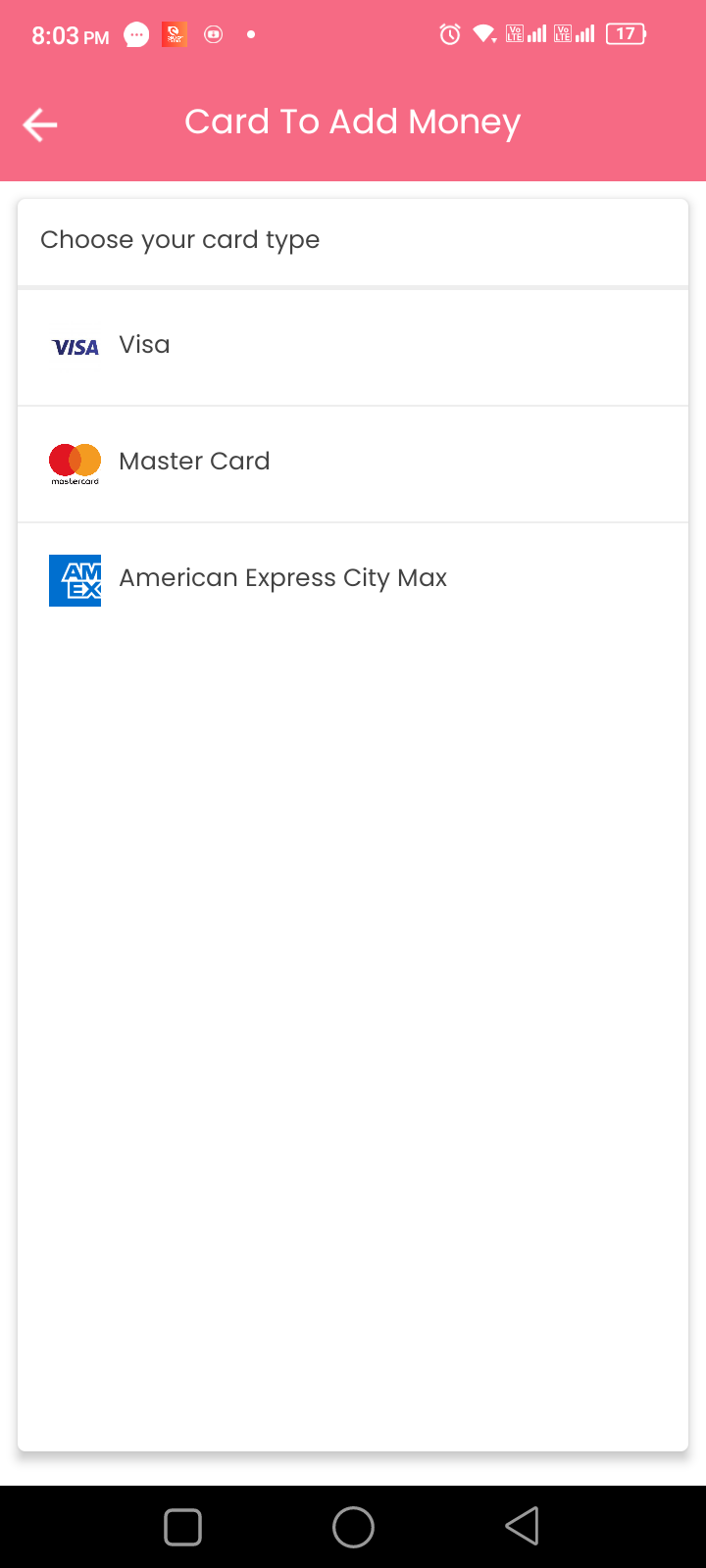The height and width of the screenshot is (1568, 706).
Task: Choose American Express City Max option
Action: (353, 578)
